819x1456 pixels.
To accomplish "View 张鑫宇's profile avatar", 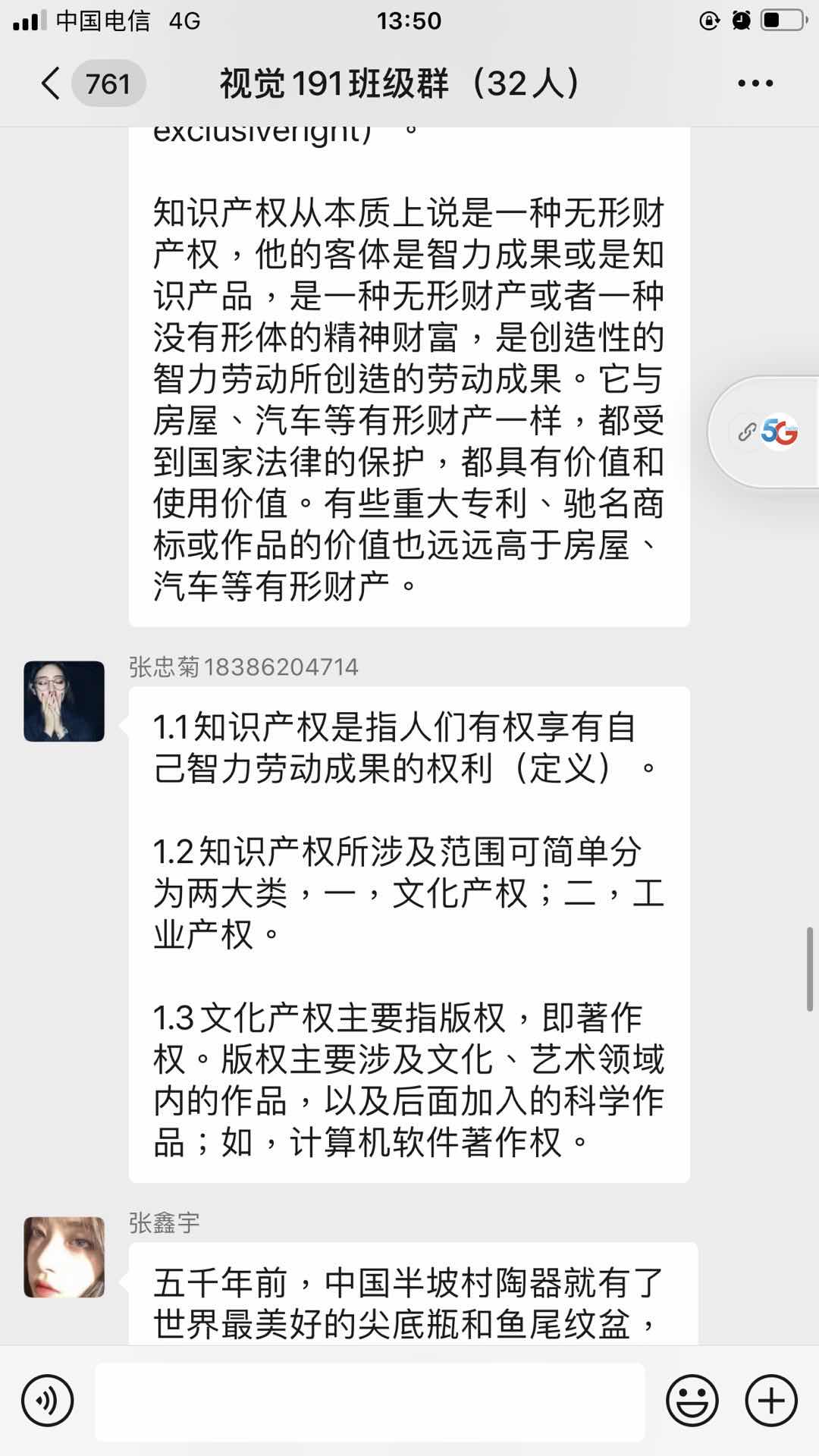I will 64,1257.
